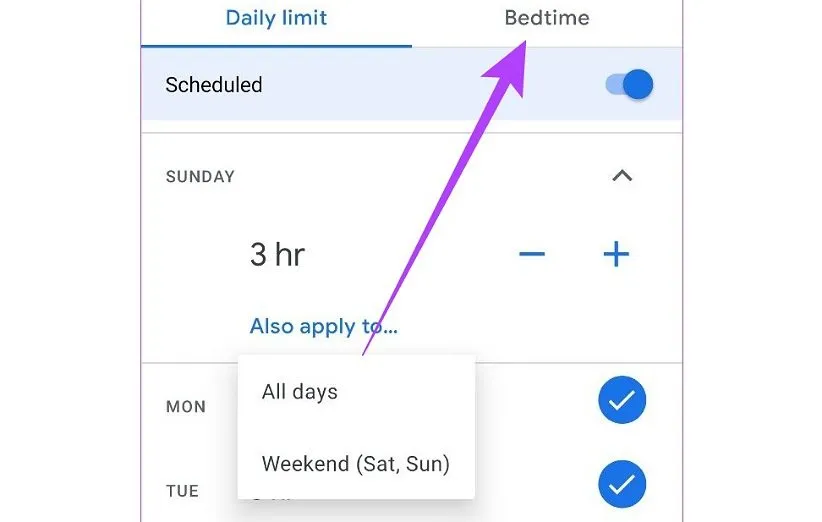This screenshot has height=522, width=822.
Task: Turn off the Scheduled switch
Action: click(630, 85)
